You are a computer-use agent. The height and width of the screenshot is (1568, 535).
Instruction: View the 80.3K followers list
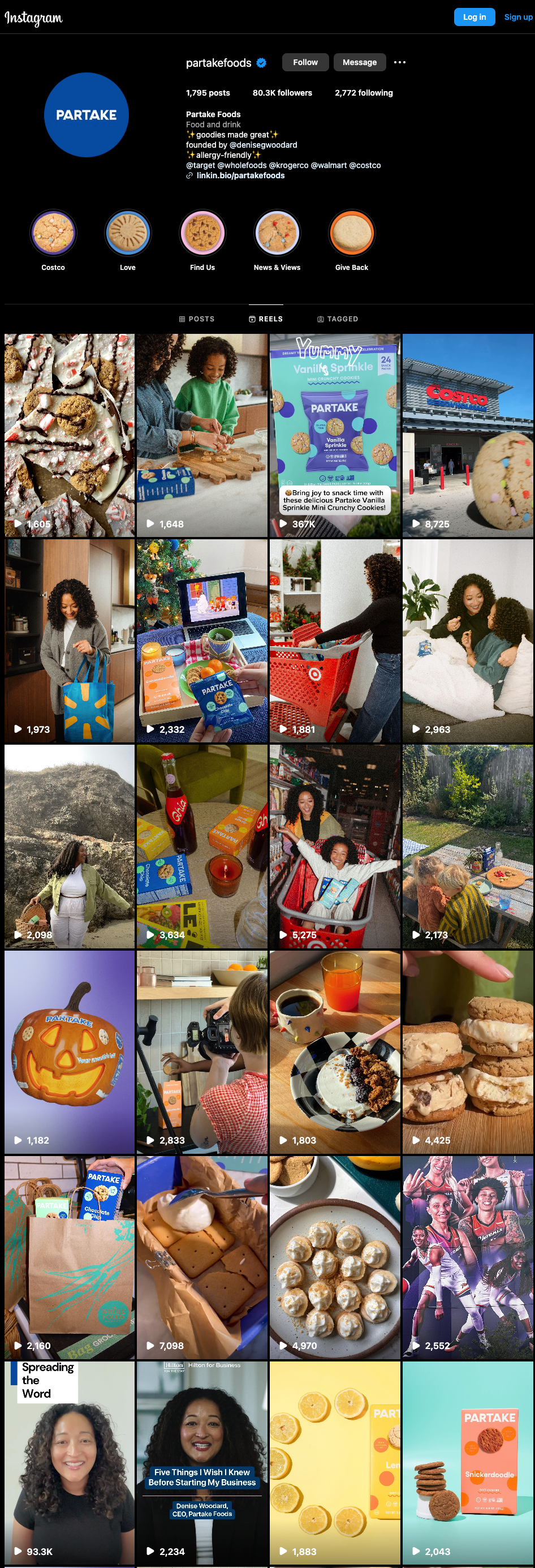(x=282, y=93)
